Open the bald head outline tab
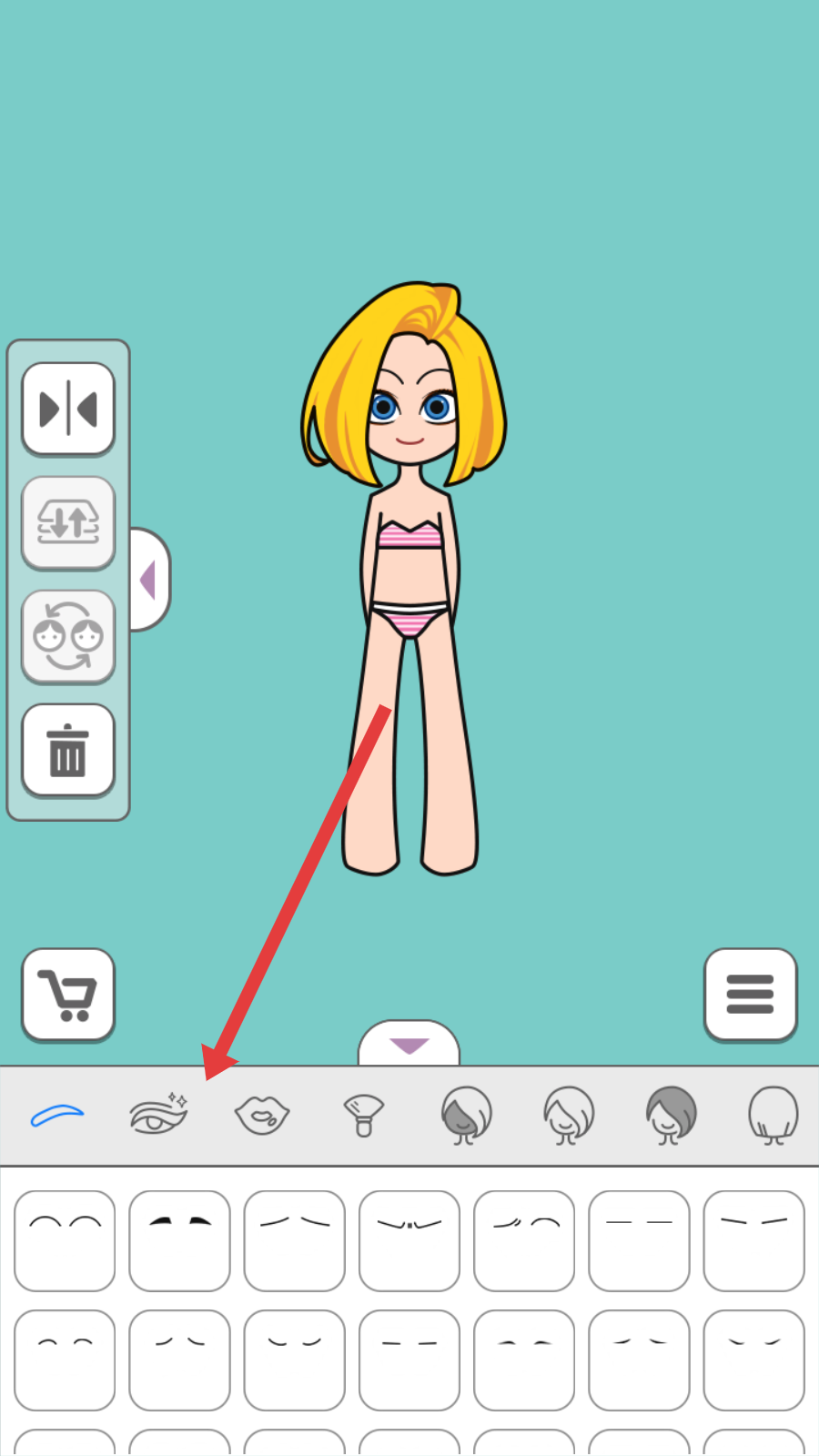Image resolution: width=819 pixels, height=1456 pixels. click(773, 1115)
